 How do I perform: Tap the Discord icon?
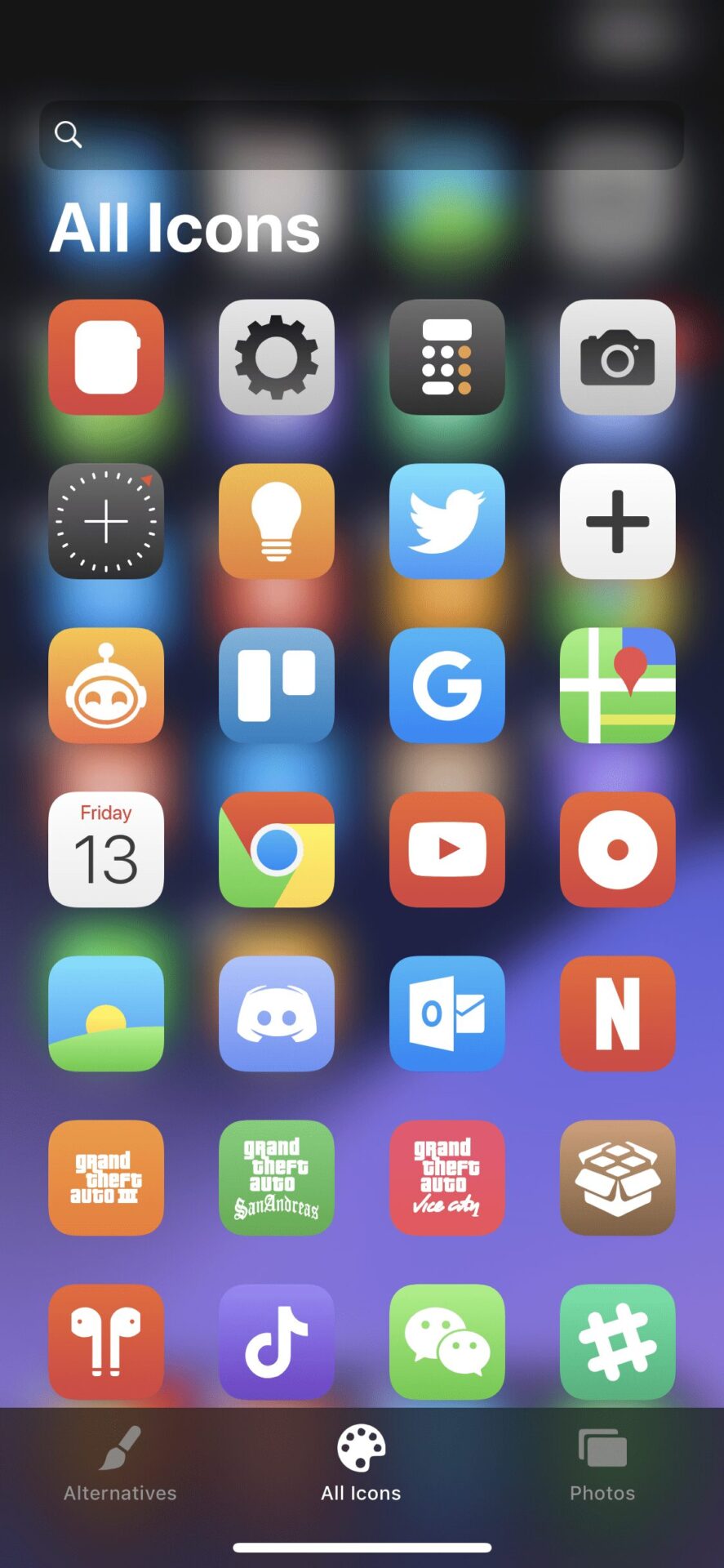(x=277, y=1013)
